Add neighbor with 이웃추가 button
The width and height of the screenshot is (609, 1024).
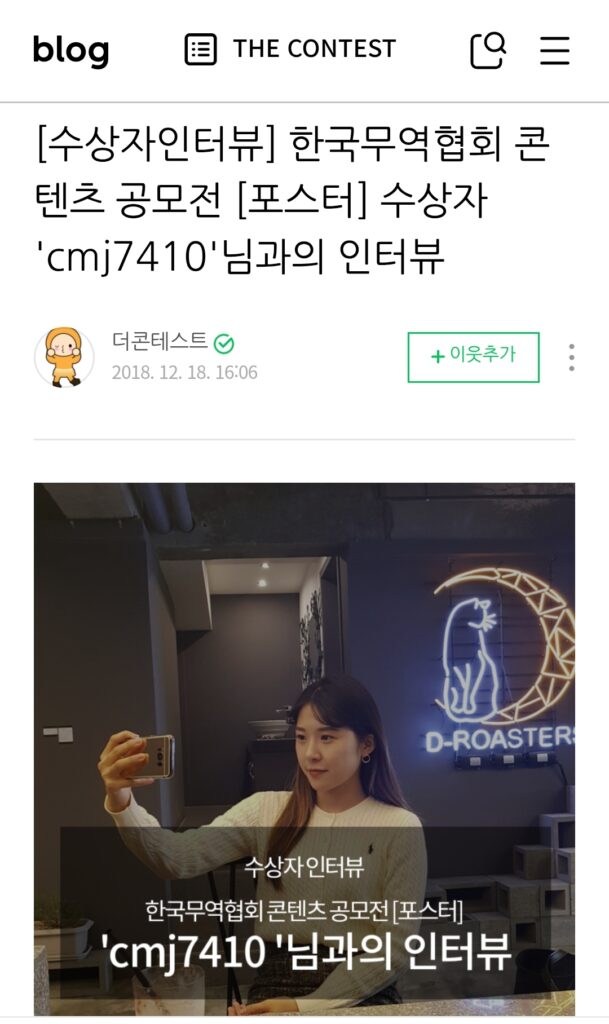473,357
